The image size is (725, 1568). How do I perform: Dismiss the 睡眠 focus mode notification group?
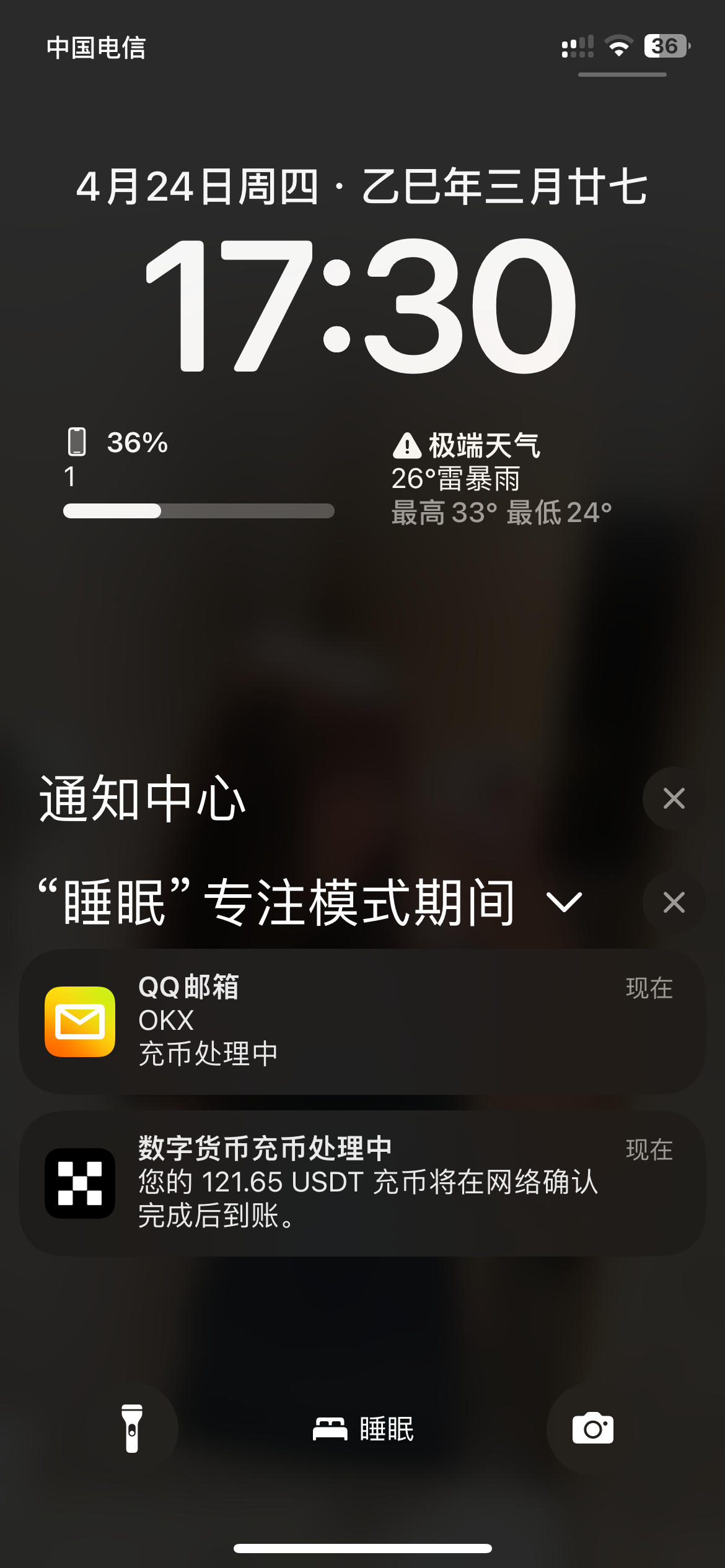[x=674, y=902]
